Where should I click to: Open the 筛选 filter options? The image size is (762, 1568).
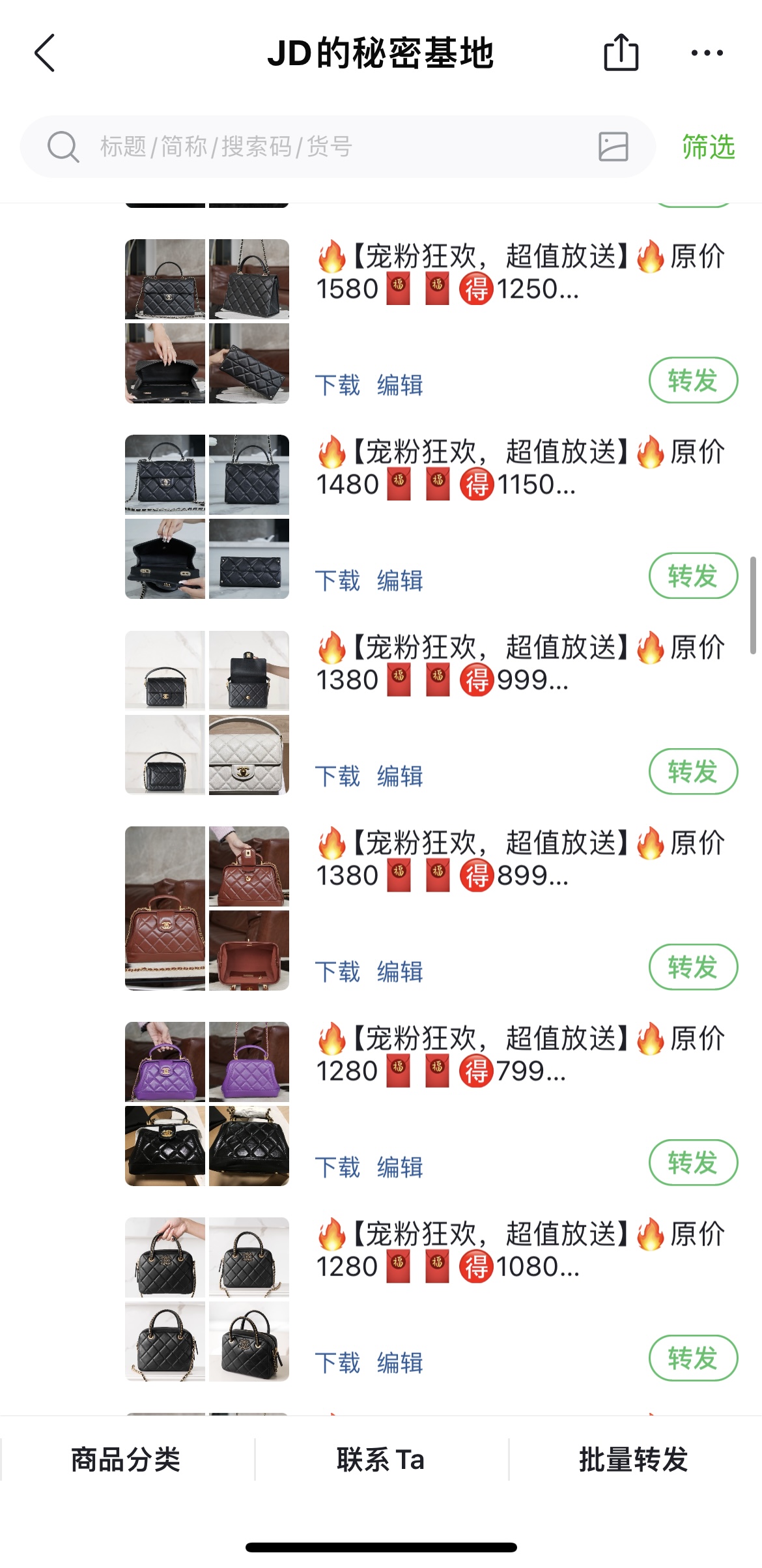coord(708,147)
